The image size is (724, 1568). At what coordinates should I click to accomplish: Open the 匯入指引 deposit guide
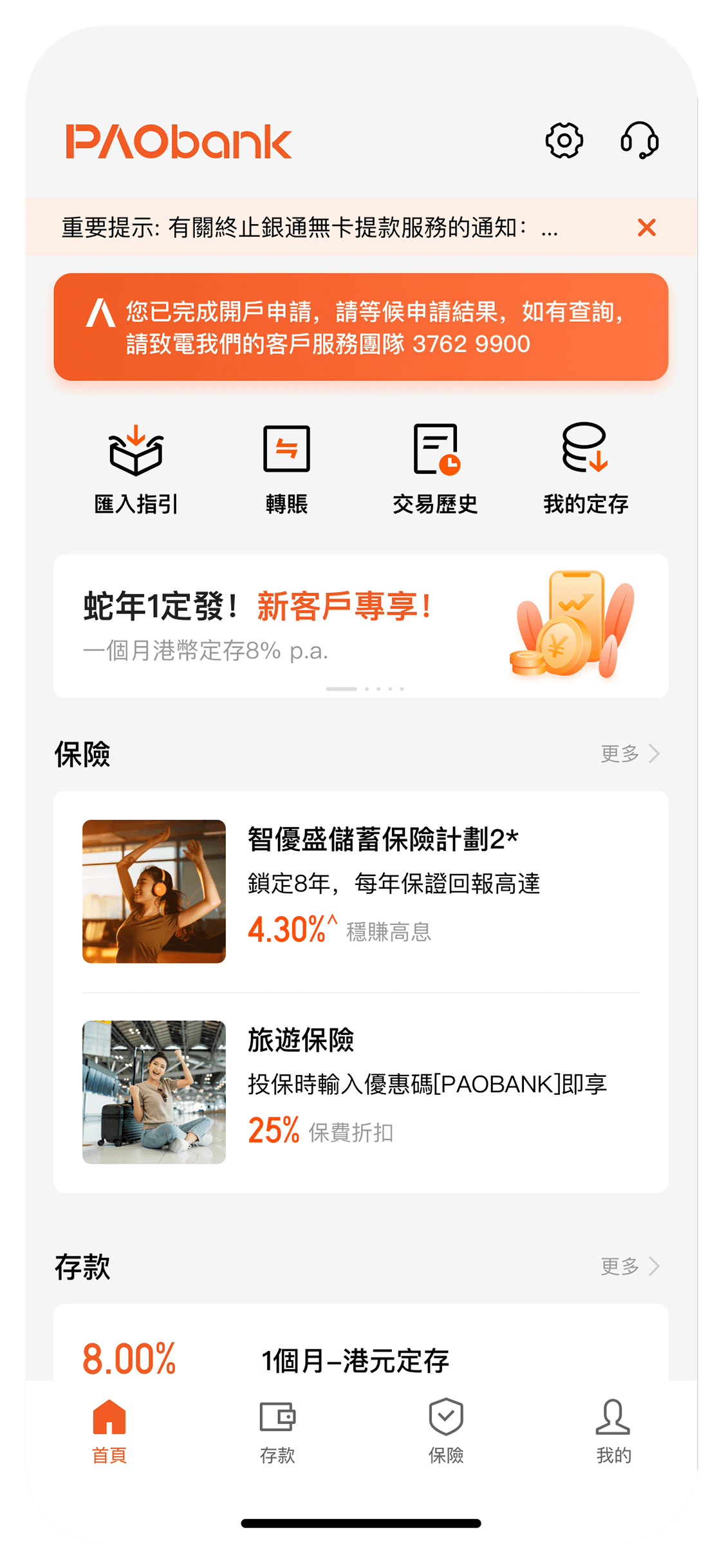[136, 468]
